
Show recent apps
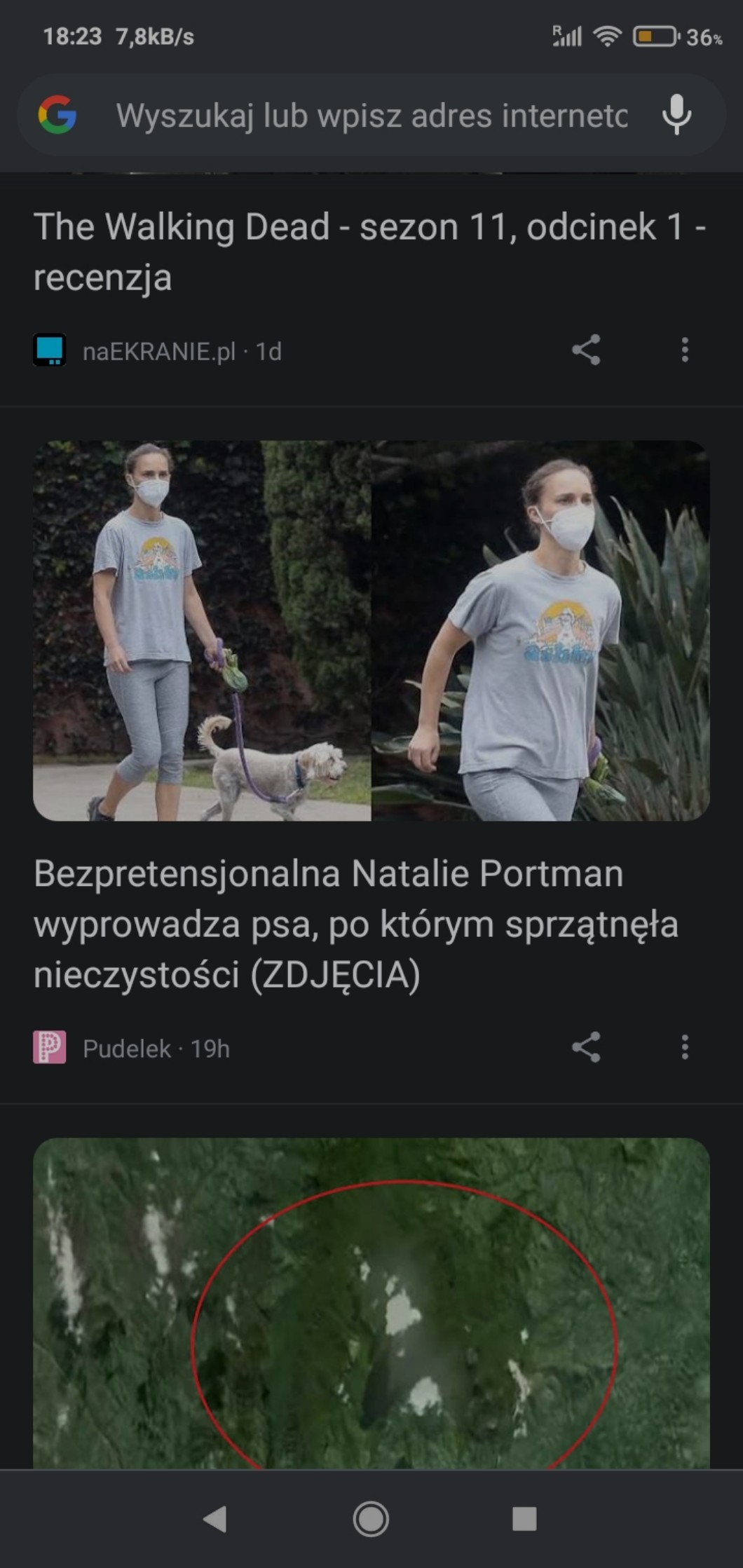tap(524, 1519)
